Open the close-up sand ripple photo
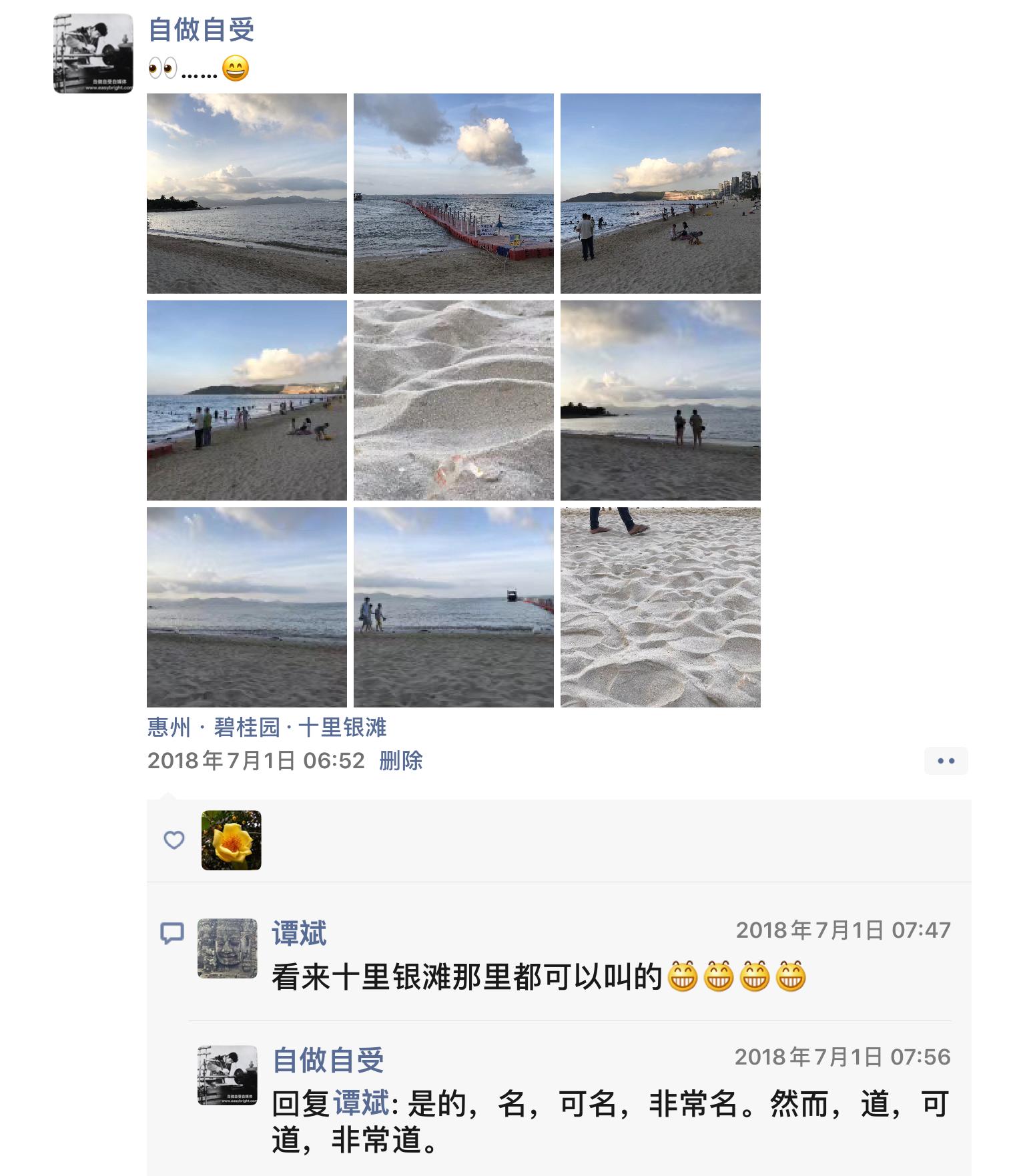 [x=453, y=400]
